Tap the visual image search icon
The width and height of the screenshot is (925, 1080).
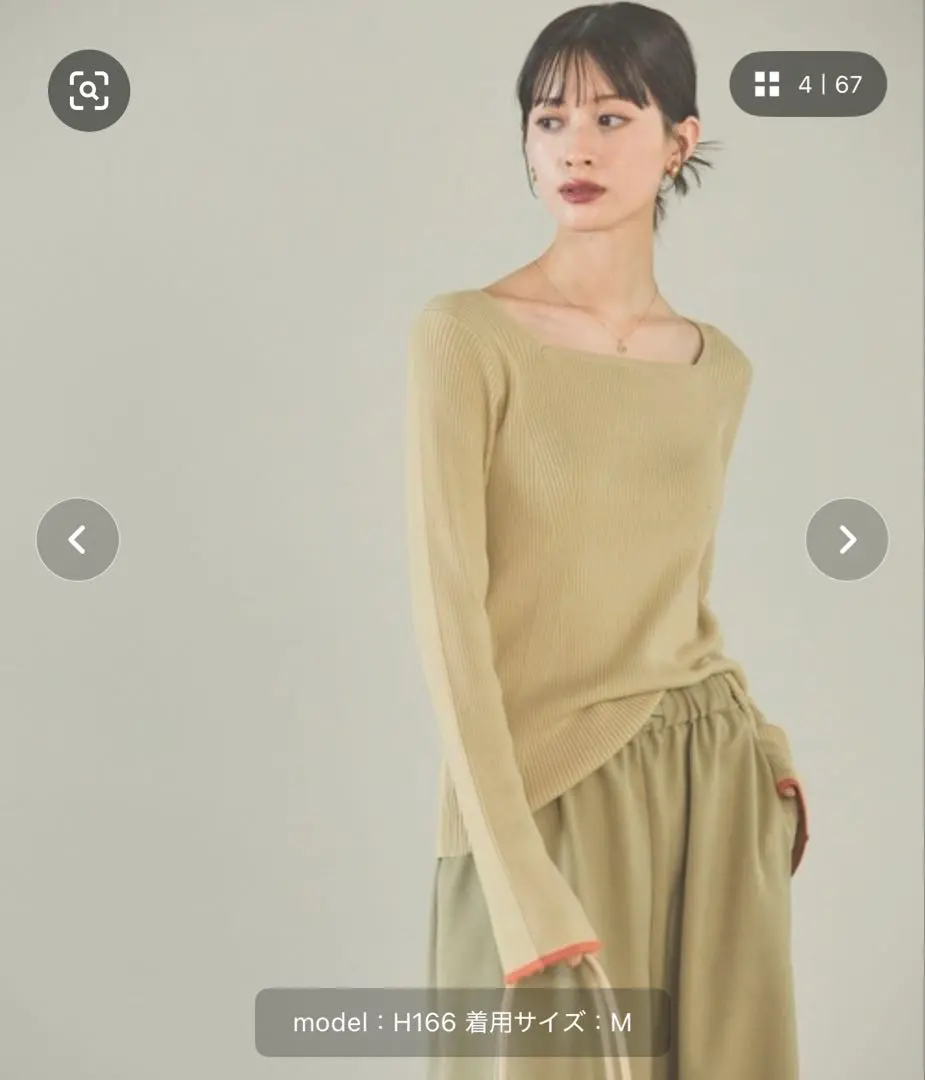[89, 91]
